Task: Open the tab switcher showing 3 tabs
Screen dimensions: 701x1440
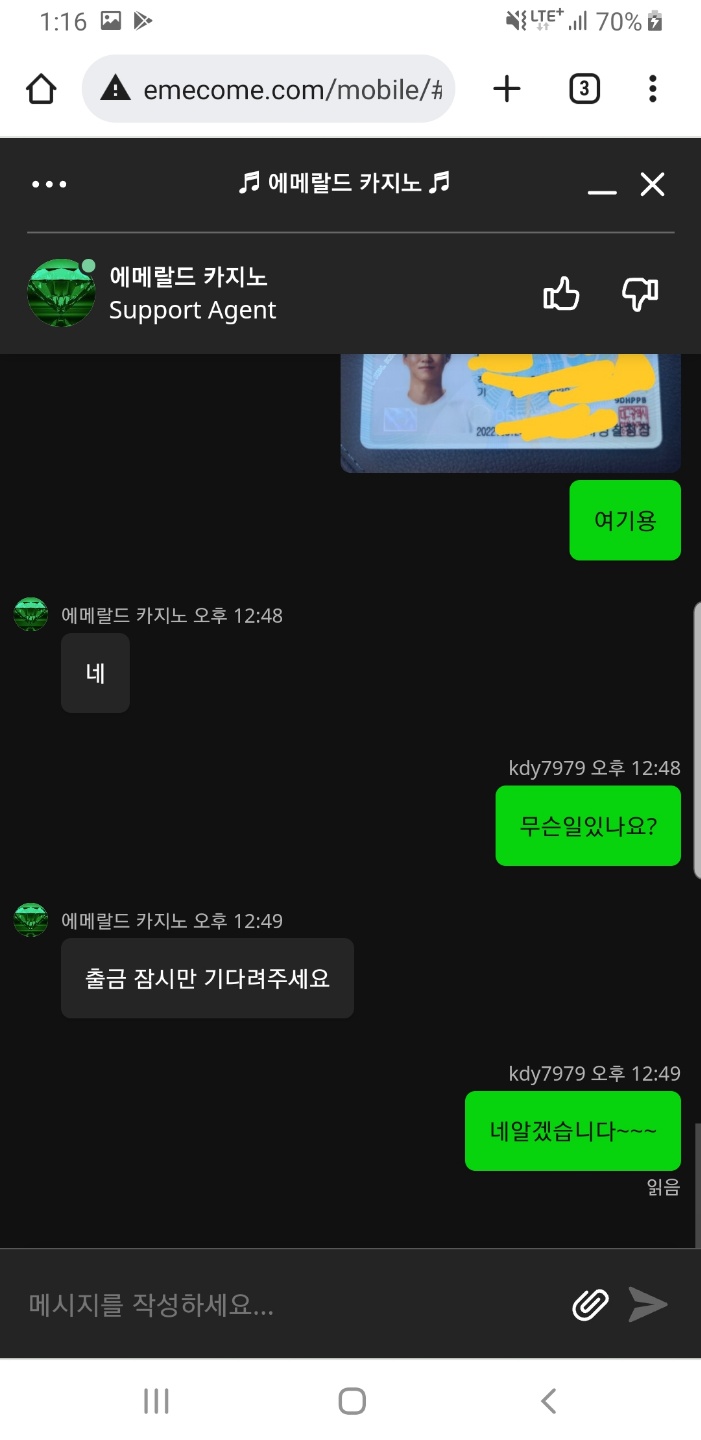Action: point(584,90)
